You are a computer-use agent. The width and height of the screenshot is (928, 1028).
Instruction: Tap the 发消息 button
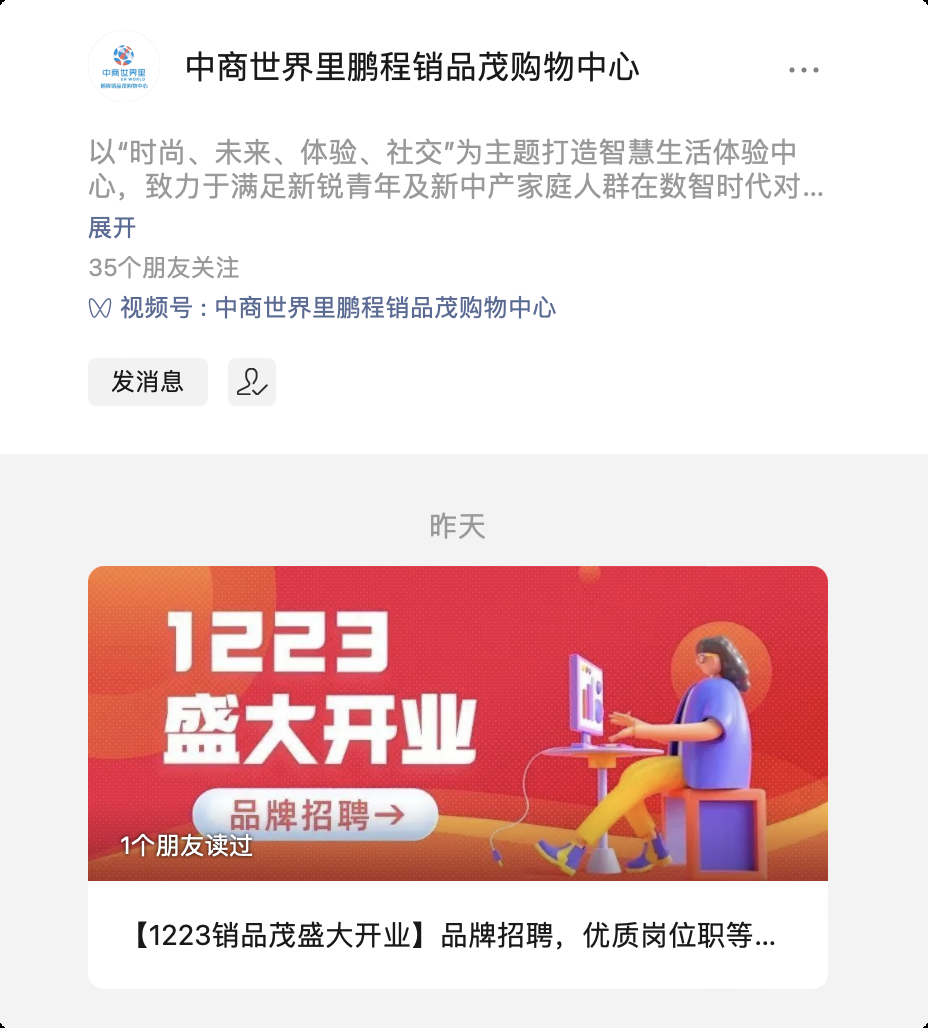click(148, 382)
